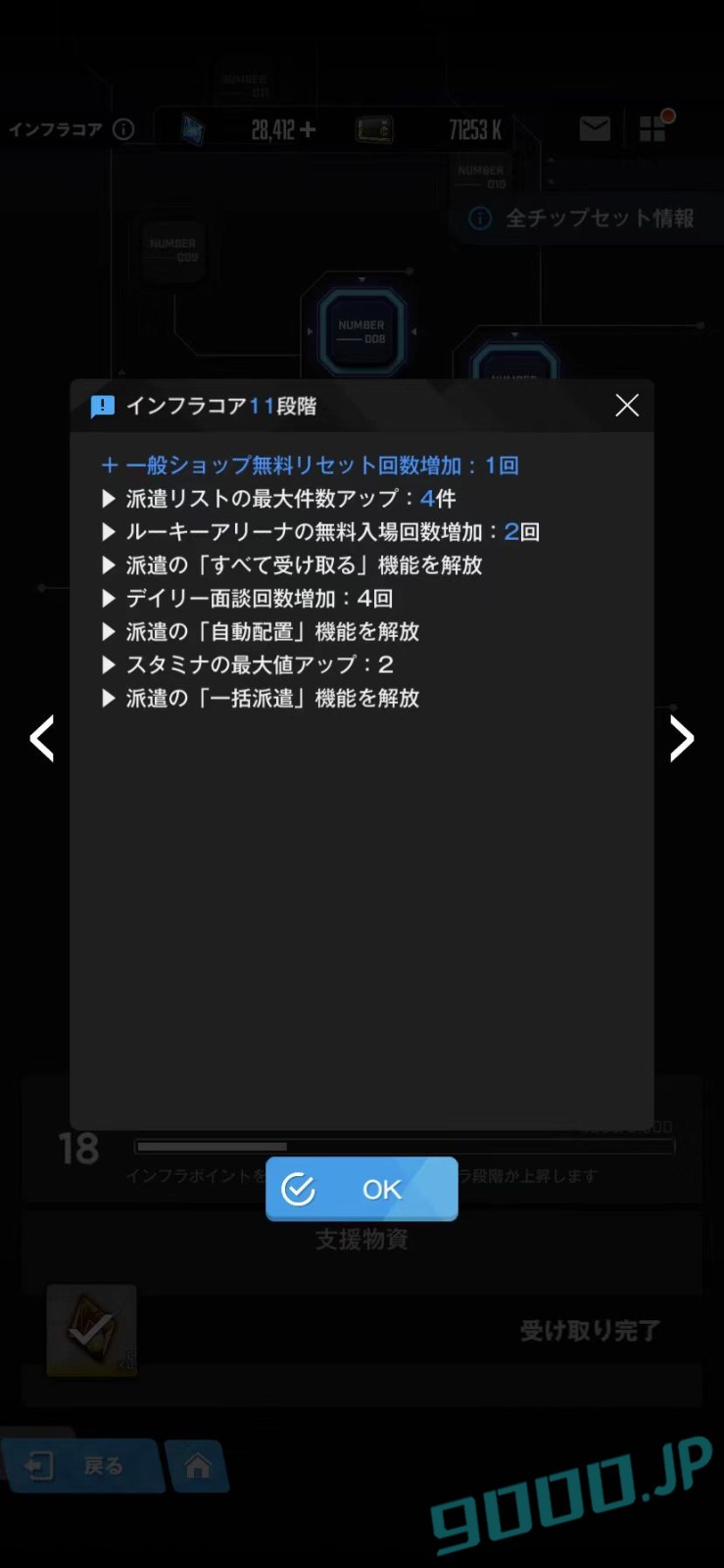Confirm with the OK button

pyautogui.click(x=362, y=1189)
